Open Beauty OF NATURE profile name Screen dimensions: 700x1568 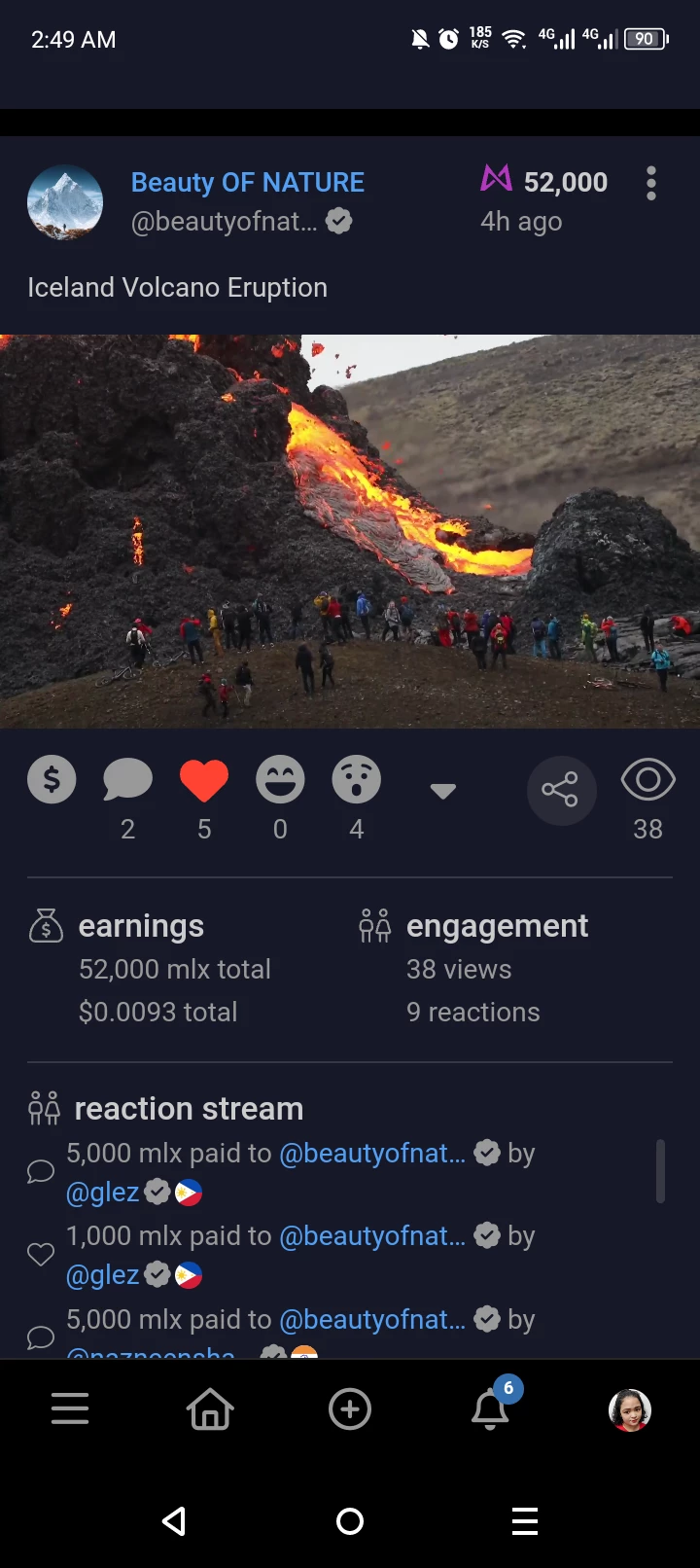pos(248,183)
